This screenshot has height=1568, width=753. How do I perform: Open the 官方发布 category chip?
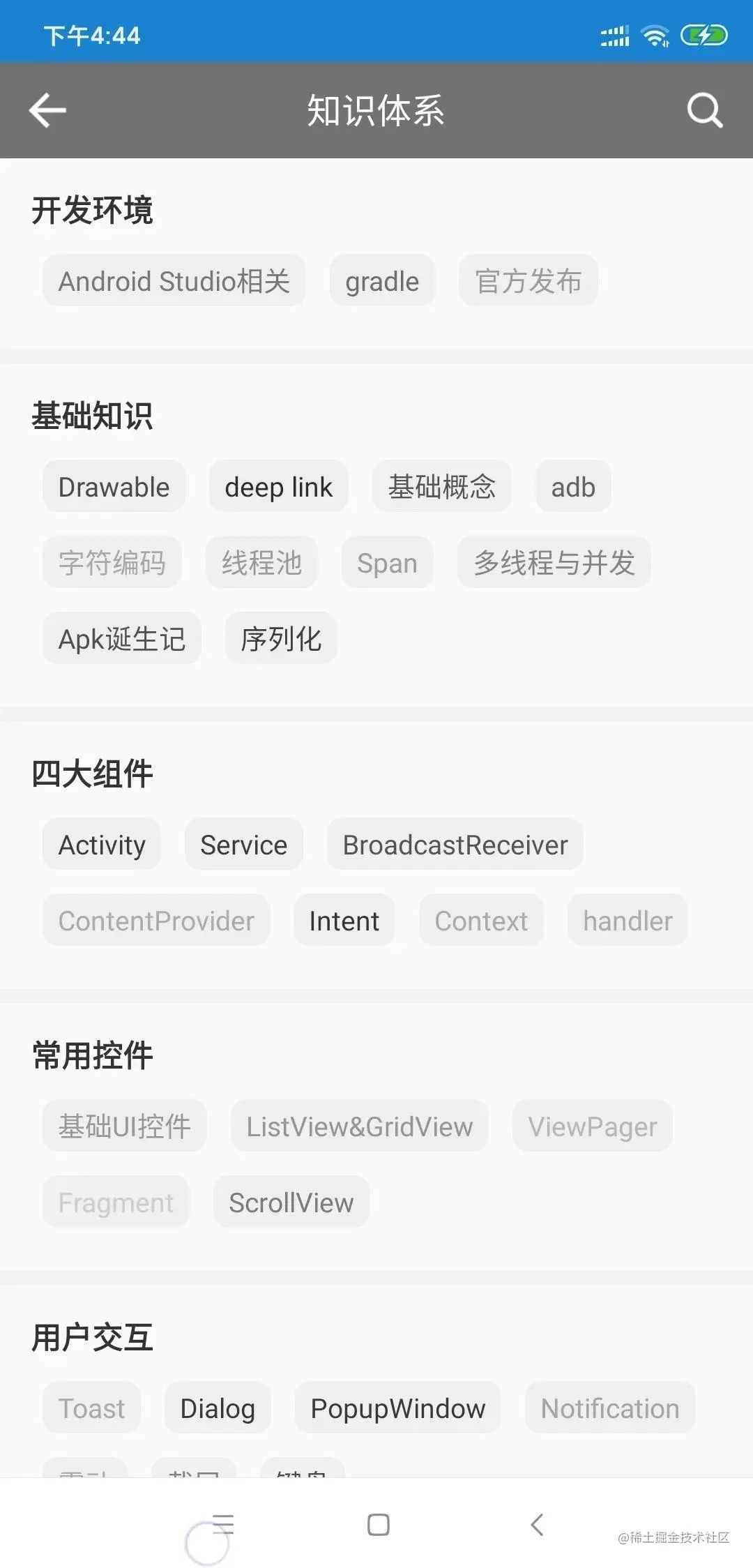click(x=528, y=281)
